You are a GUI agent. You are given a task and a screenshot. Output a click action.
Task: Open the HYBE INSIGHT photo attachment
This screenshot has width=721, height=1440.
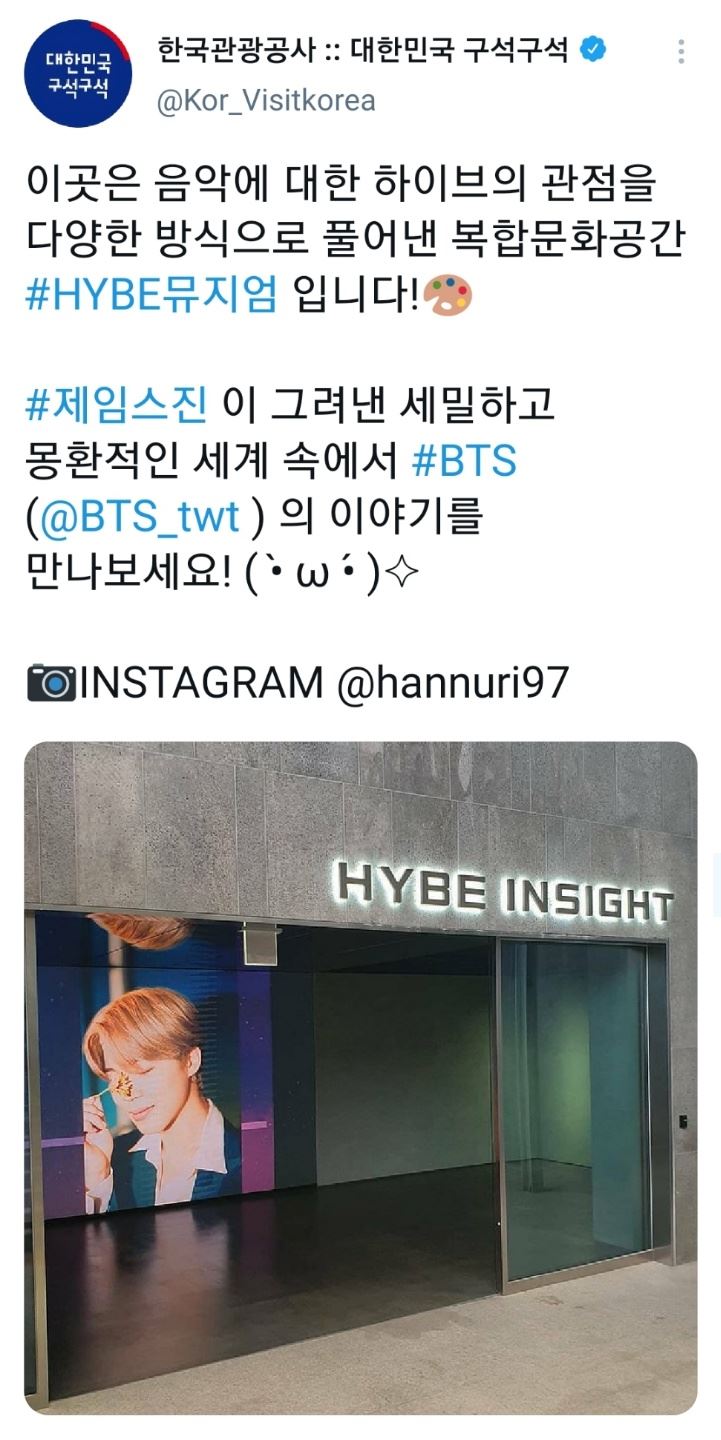coord(360,1077)
